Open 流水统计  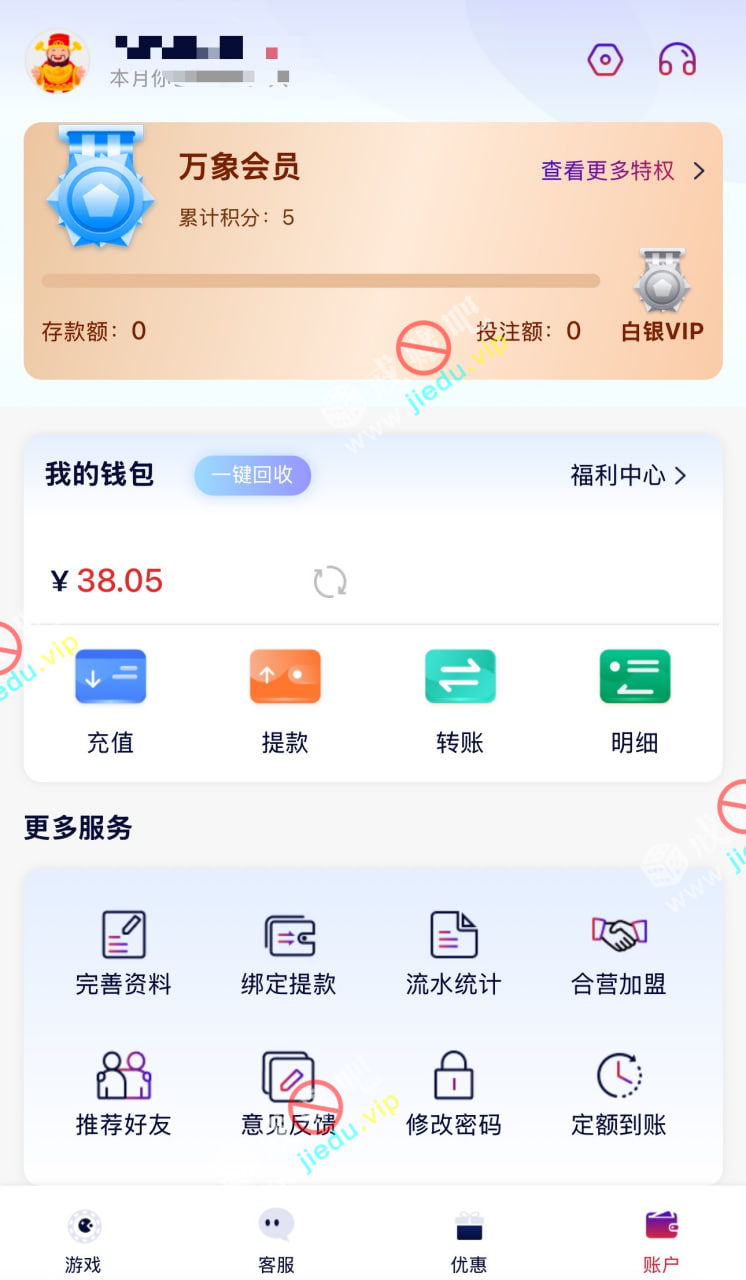[x=454, y=953]
